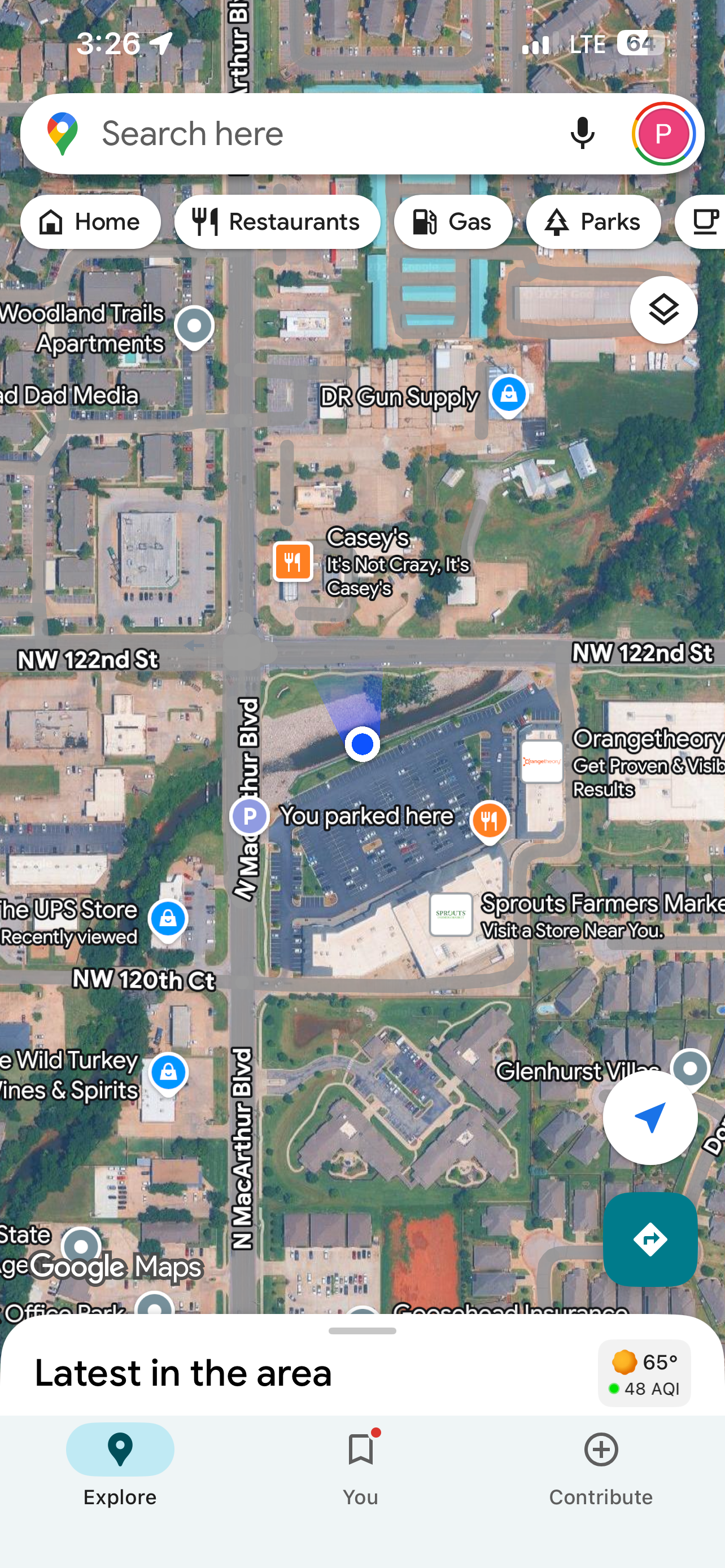Open the Casey's restaurant pin
725x1568 pixels.
coord(293,561)
